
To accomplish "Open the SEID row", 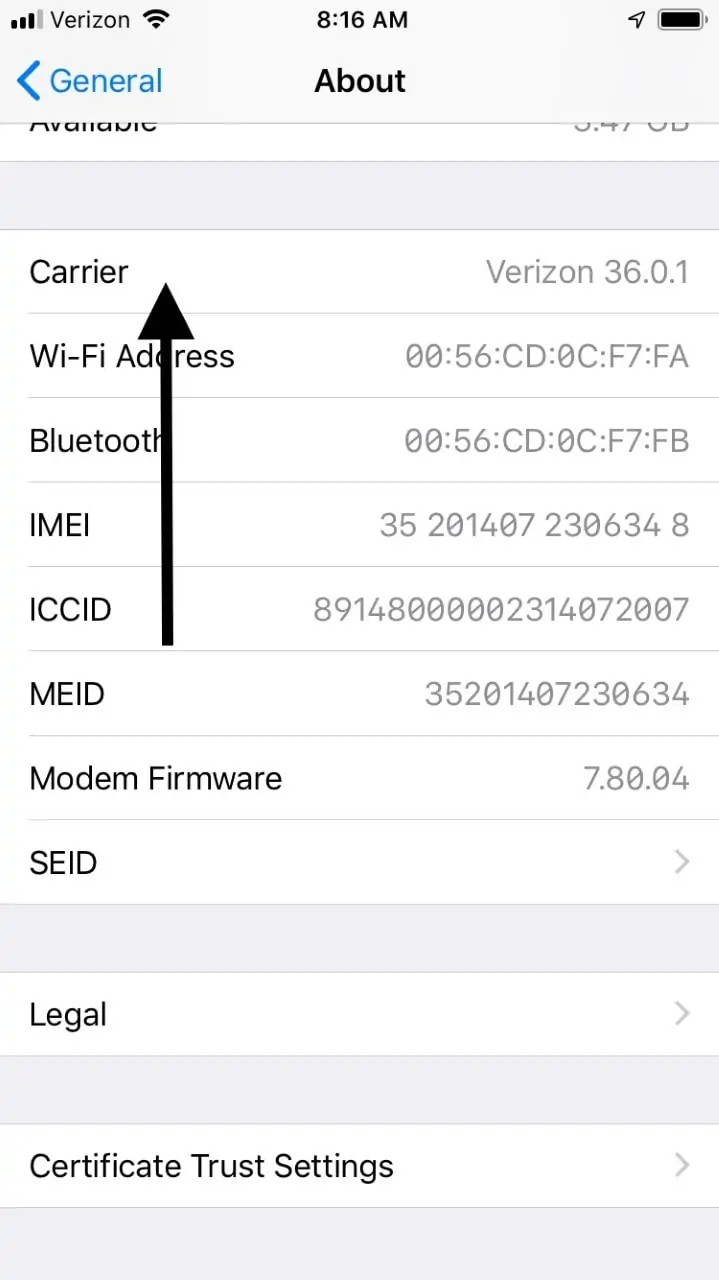I will (x=359, y=862).
